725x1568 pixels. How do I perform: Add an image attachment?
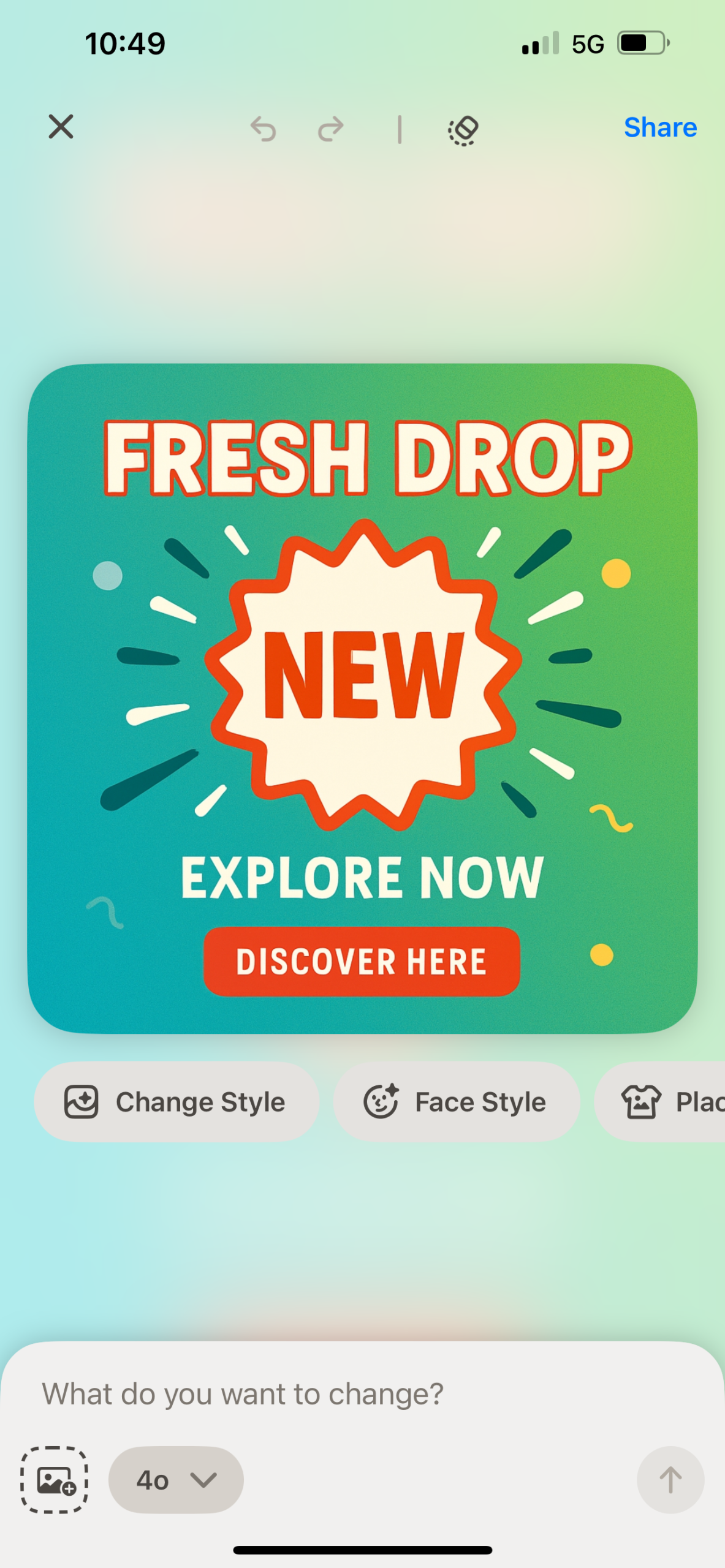click(x=55, y=1480)
